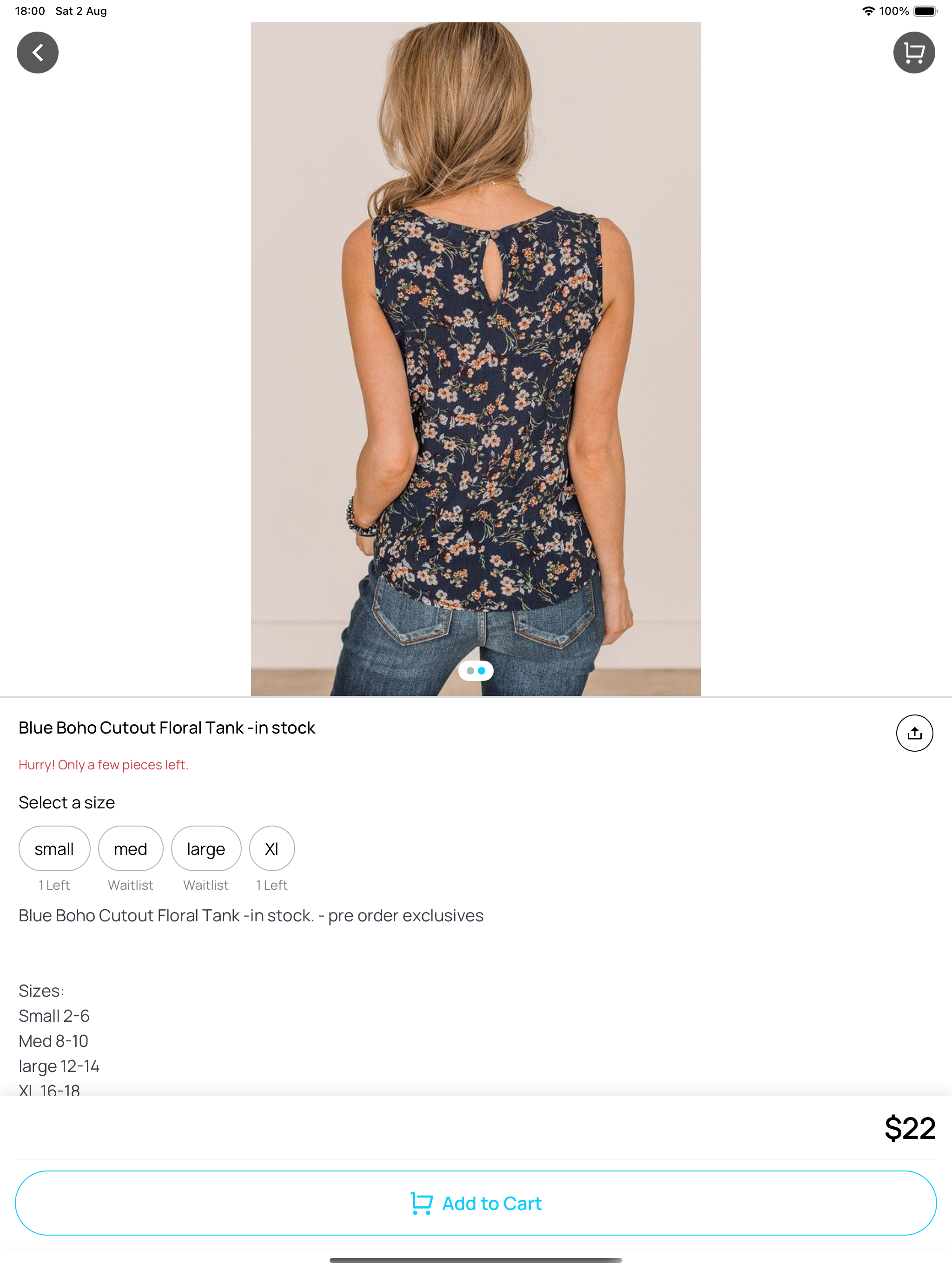Select the large size option

tap(205, 848)
